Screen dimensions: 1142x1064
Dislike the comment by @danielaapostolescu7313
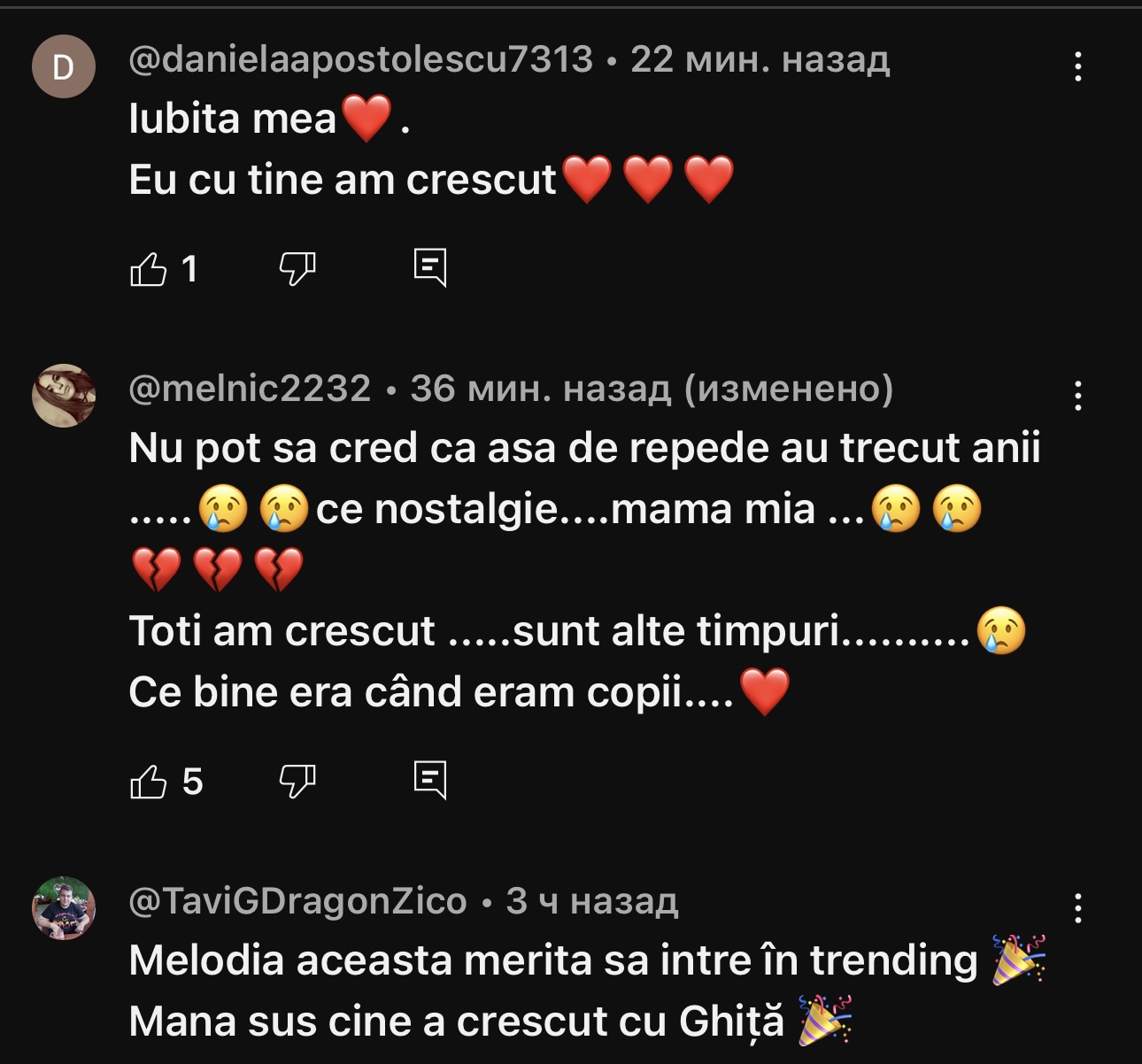click(297, 268)
